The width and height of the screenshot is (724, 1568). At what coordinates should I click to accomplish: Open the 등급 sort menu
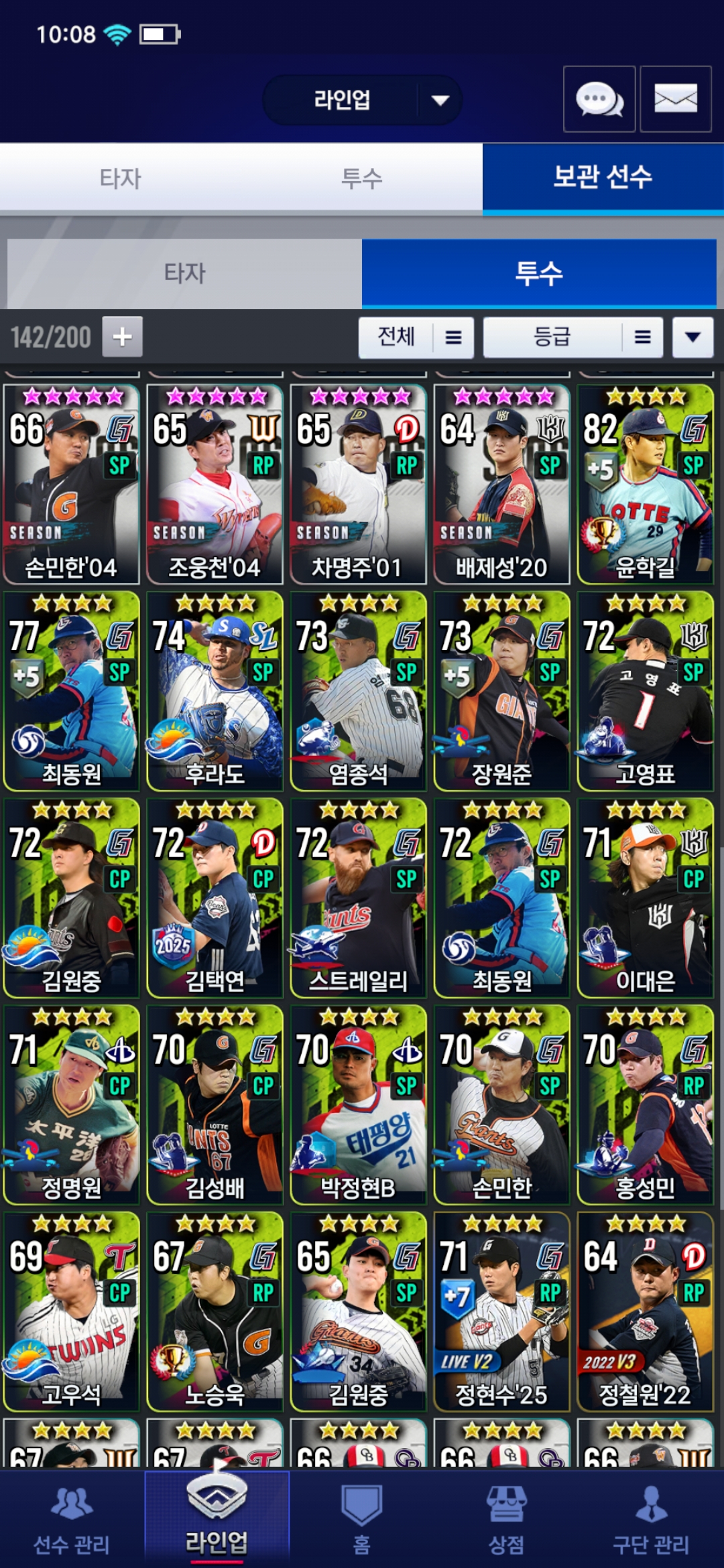point(572,337)
